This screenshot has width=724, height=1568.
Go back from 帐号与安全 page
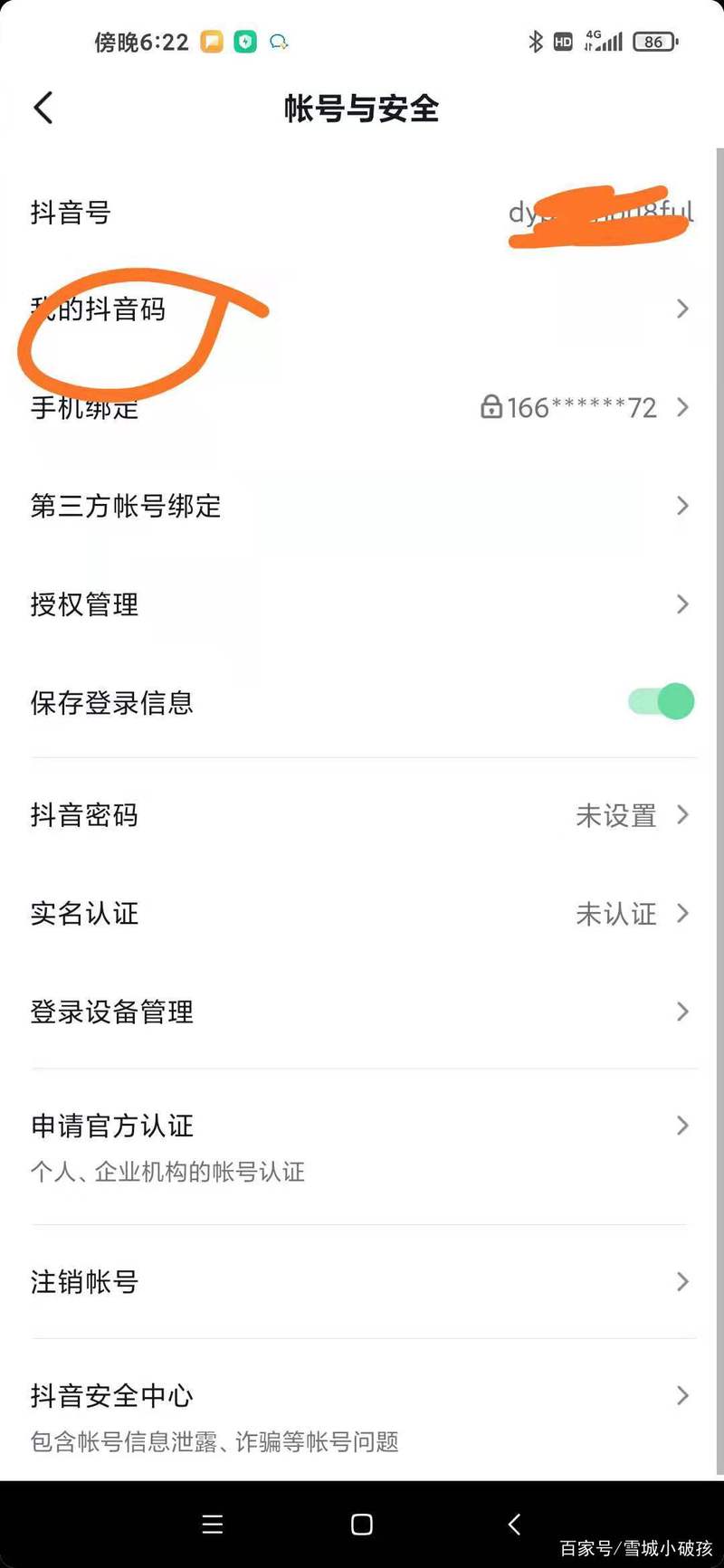[x=43, y=108]
